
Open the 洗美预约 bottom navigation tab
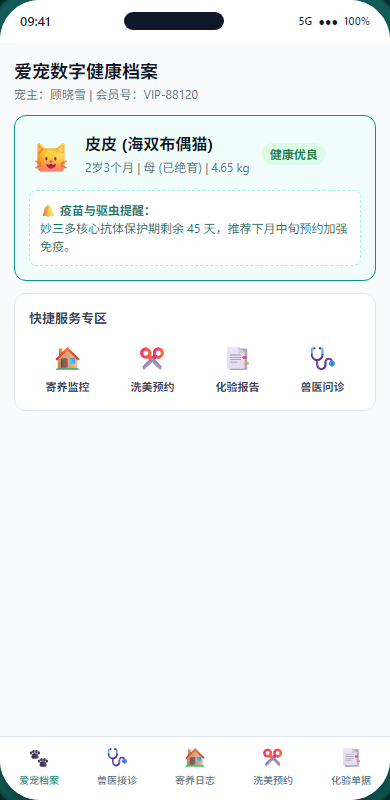273,767
